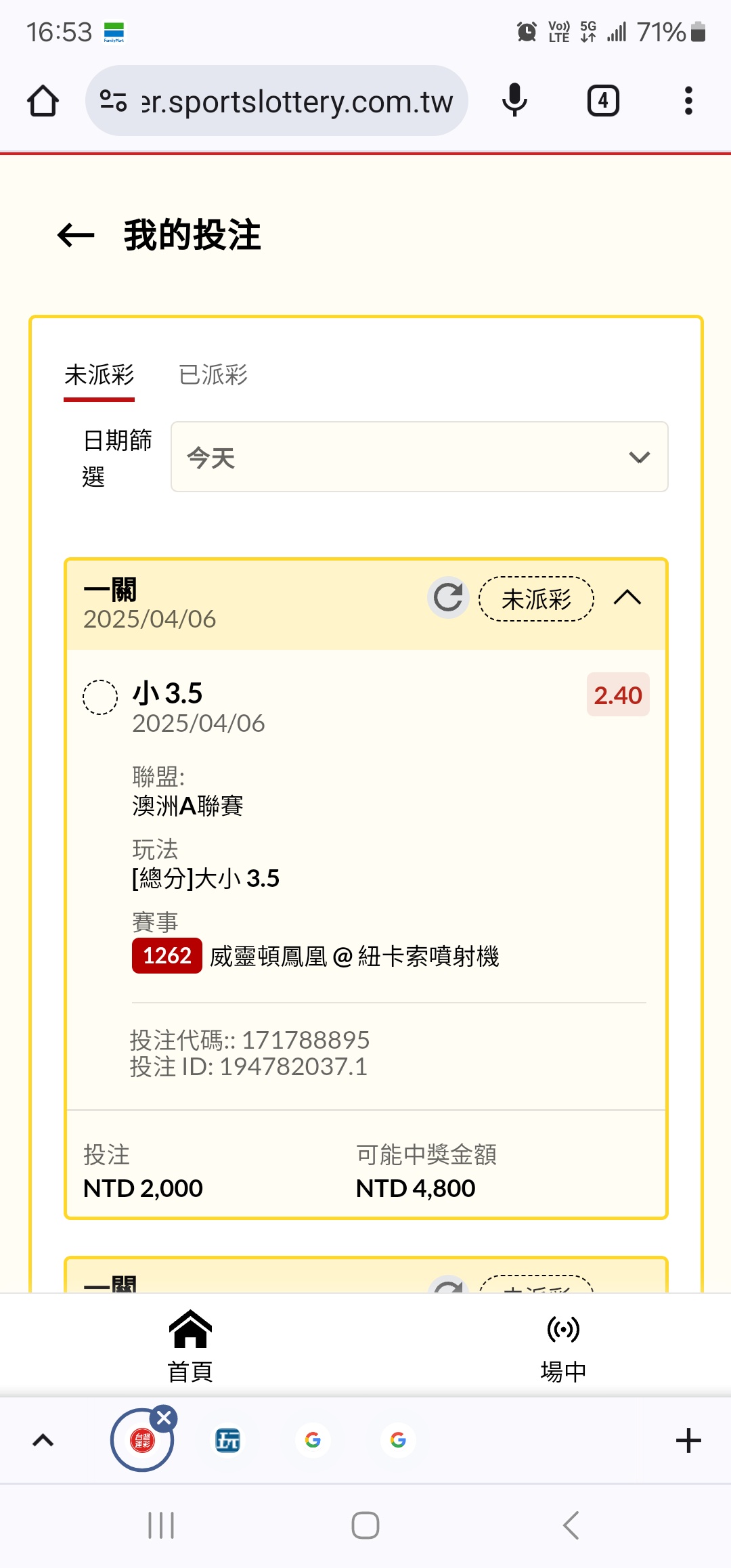The height and width of the screenshot is (1568, 731).
Task: Add a new browser tab
Action: [x=688, y=1440]
